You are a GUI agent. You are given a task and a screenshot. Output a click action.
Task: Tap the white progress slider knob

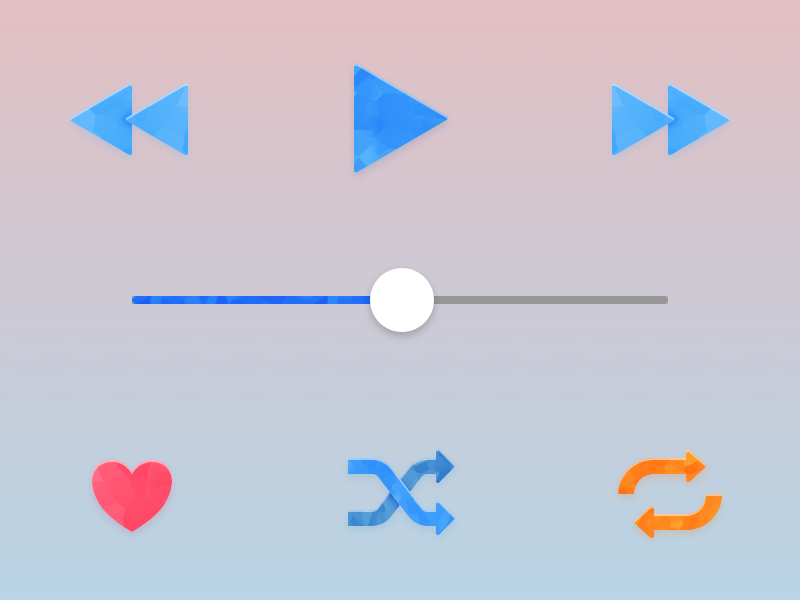click(x=402, y=300)
